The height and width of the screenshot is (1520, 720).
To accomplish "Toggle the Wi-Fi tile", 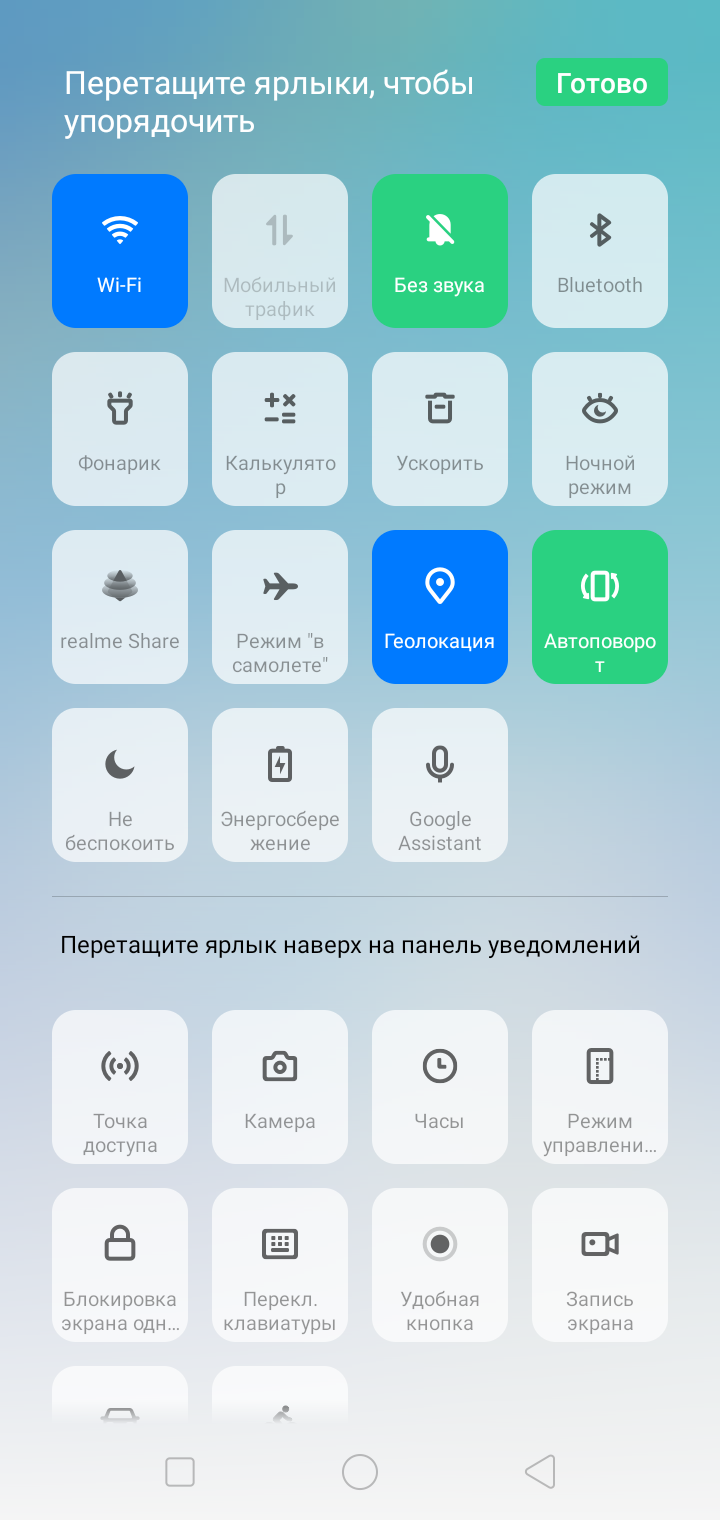I will [x=120, y=251].
